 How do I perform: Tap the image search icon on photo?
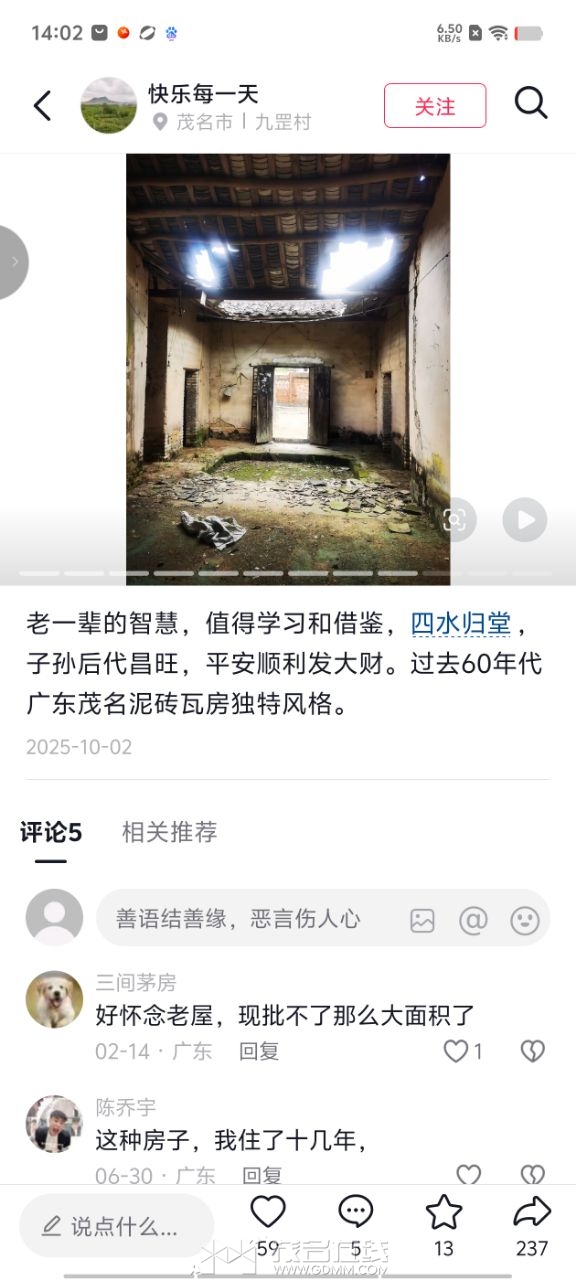[x=455, y=520]
